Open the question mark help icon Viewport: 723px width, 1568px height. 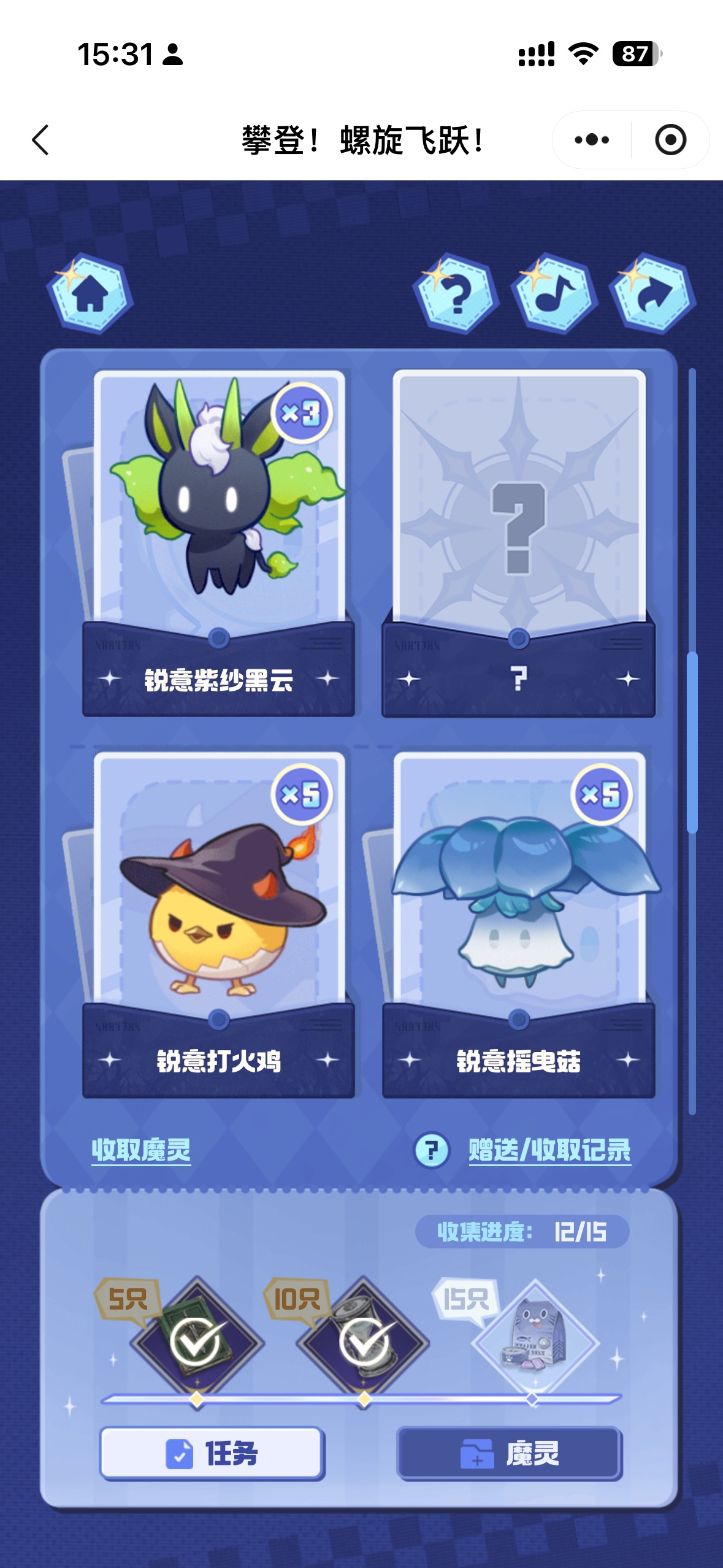point(456,293)
